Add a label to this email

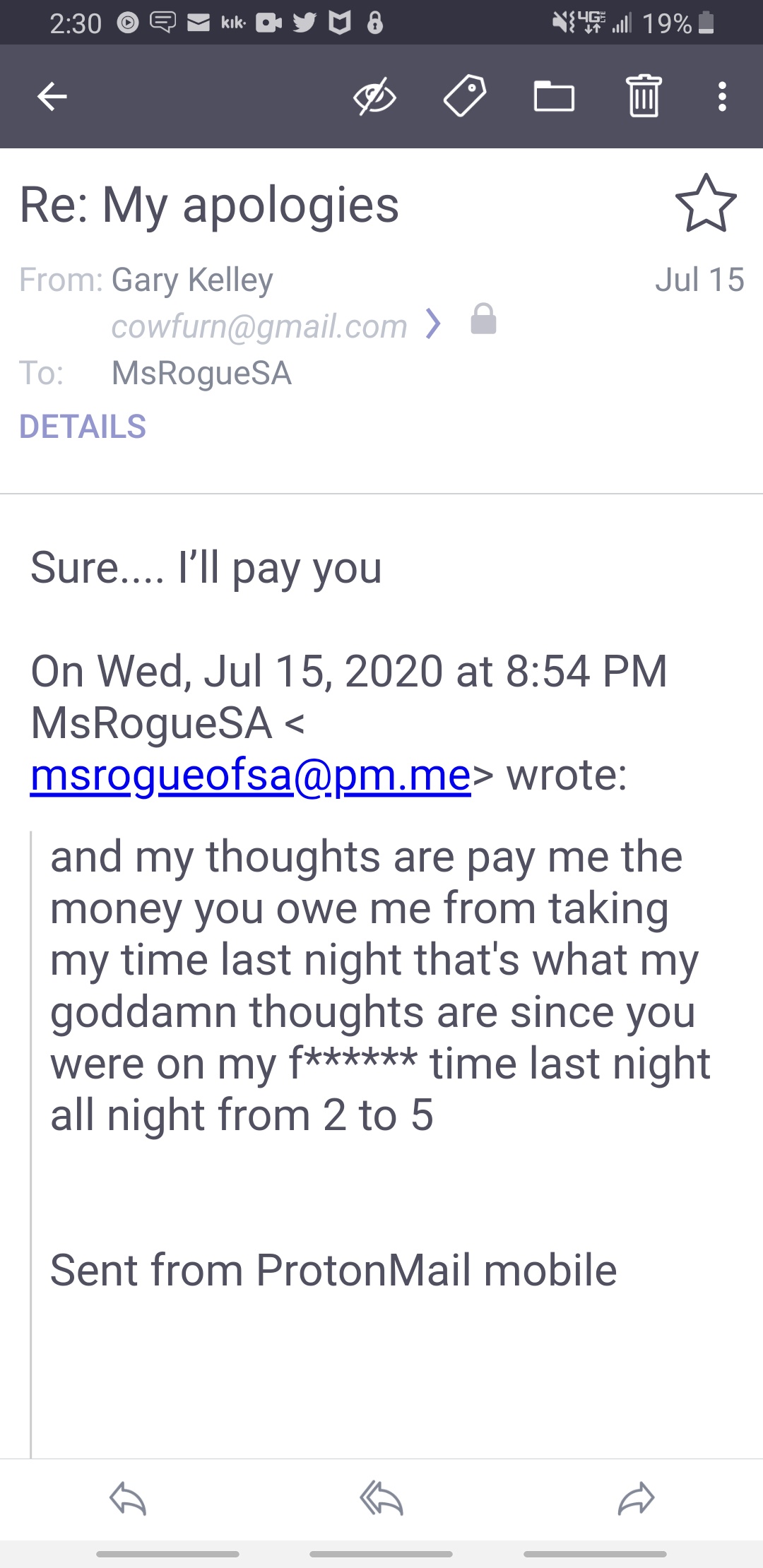[464, 97]
